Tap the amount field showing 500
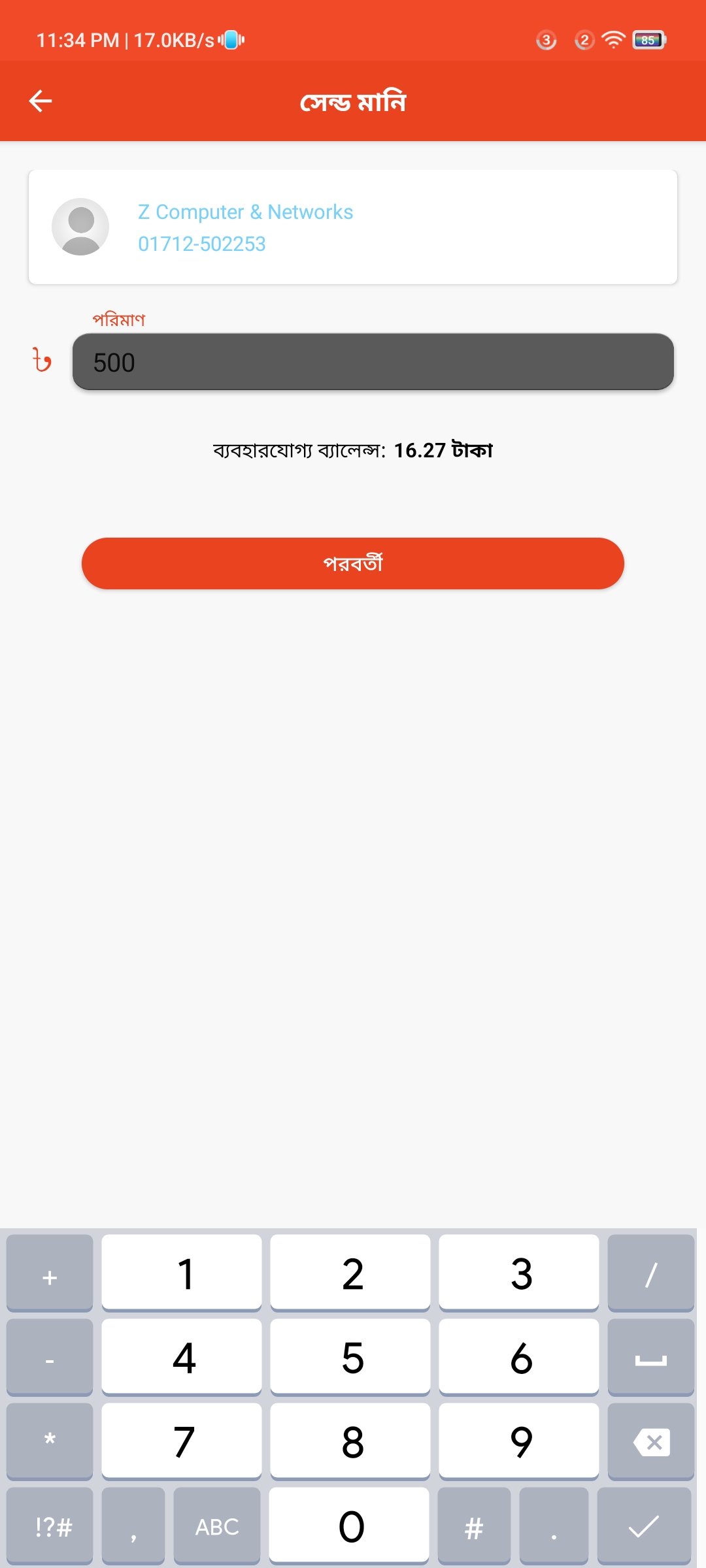 pyautogui.click(x=373, y=362)
